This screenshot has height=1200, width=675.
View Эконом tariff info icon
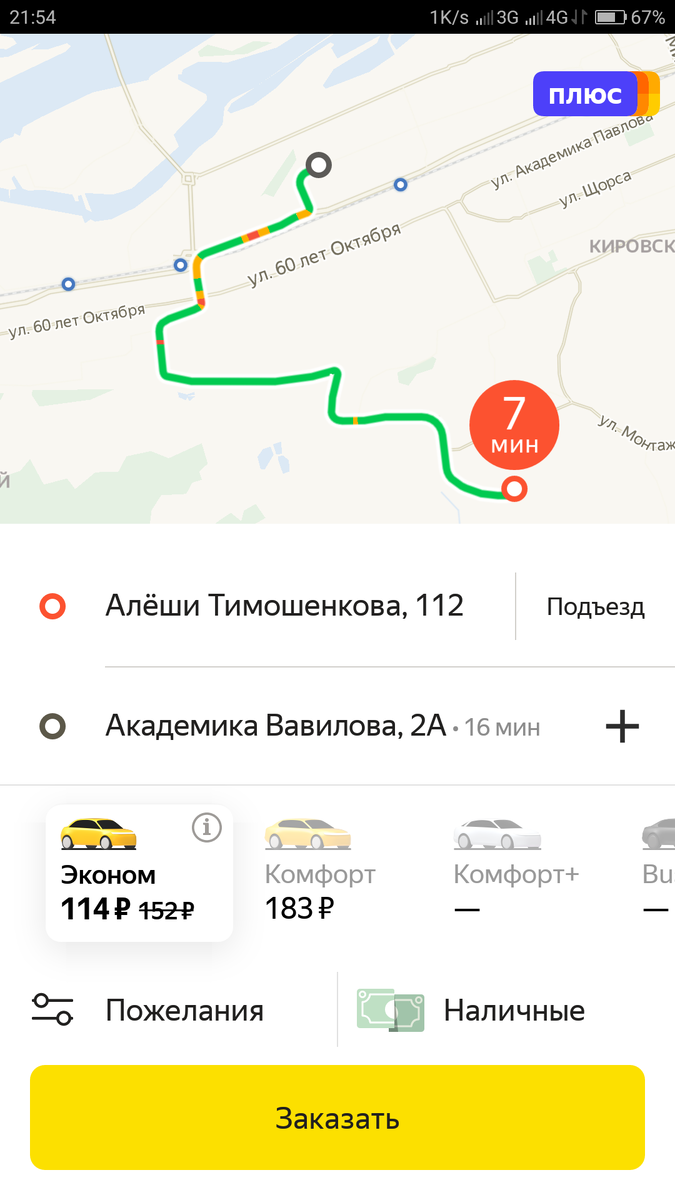(206, 828)
